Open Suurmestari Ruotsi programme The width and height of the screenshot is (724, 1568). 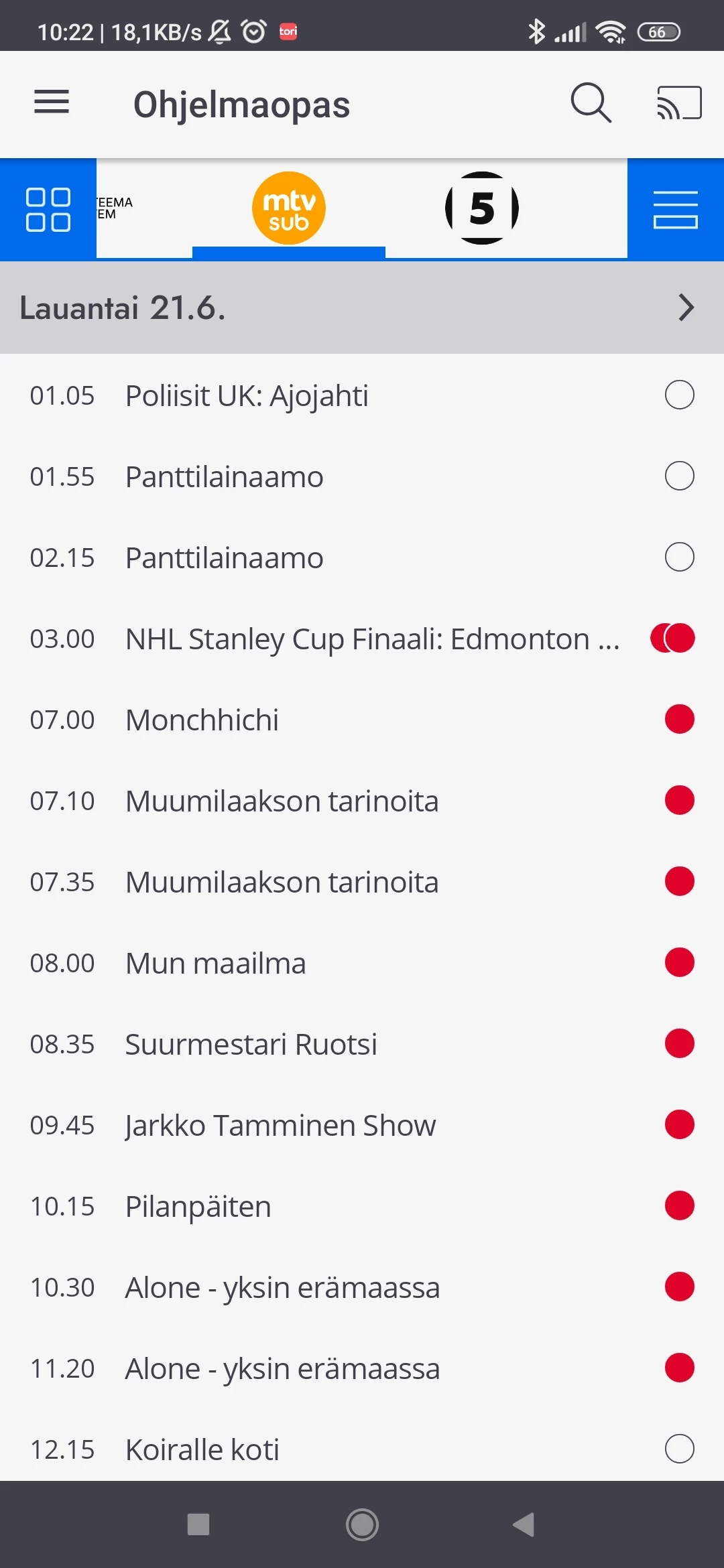pyautogui.click(x=251, y=1044)
